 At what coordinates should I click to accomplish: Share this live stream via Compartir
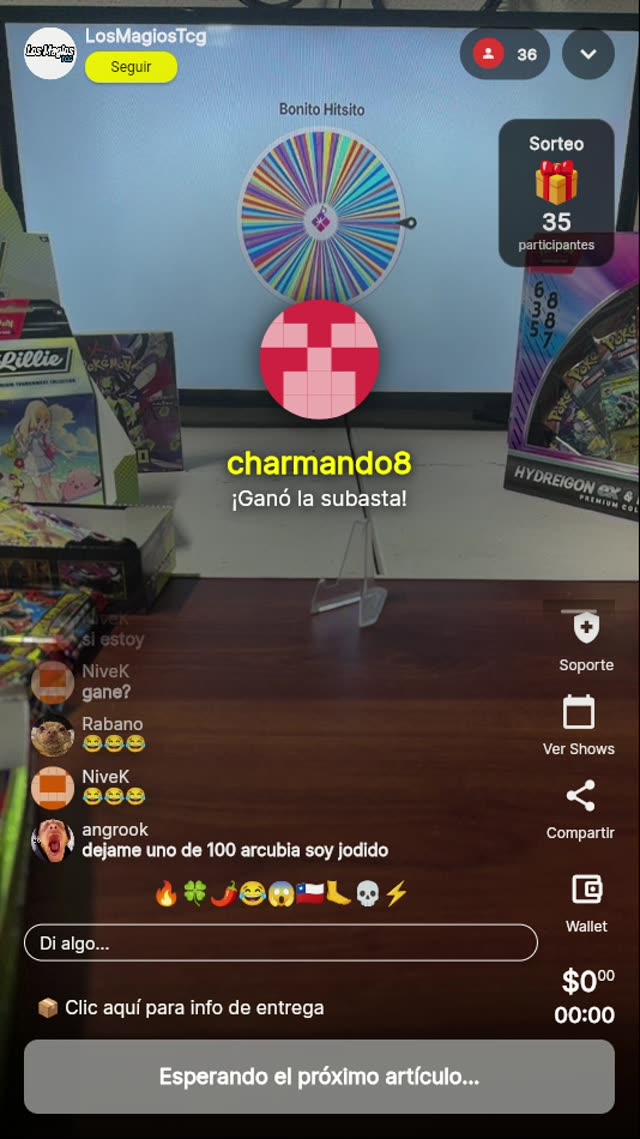click(580, 809)
